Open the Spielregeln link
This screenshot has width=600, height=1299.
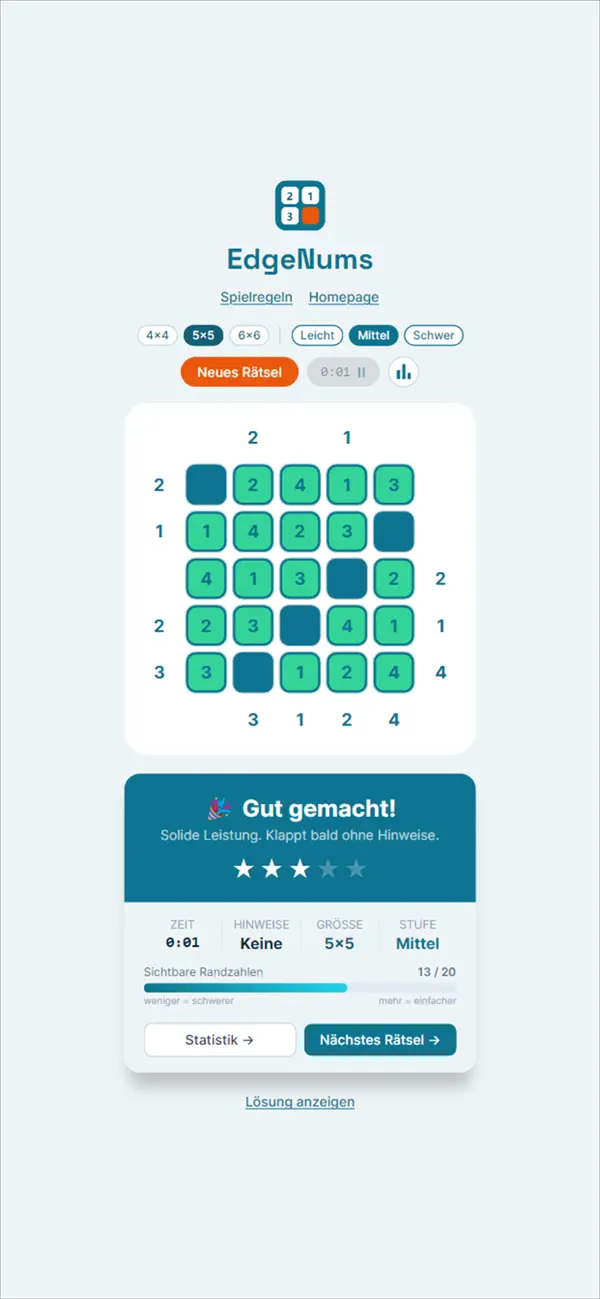pyautogui.click(x=256, y=297)
